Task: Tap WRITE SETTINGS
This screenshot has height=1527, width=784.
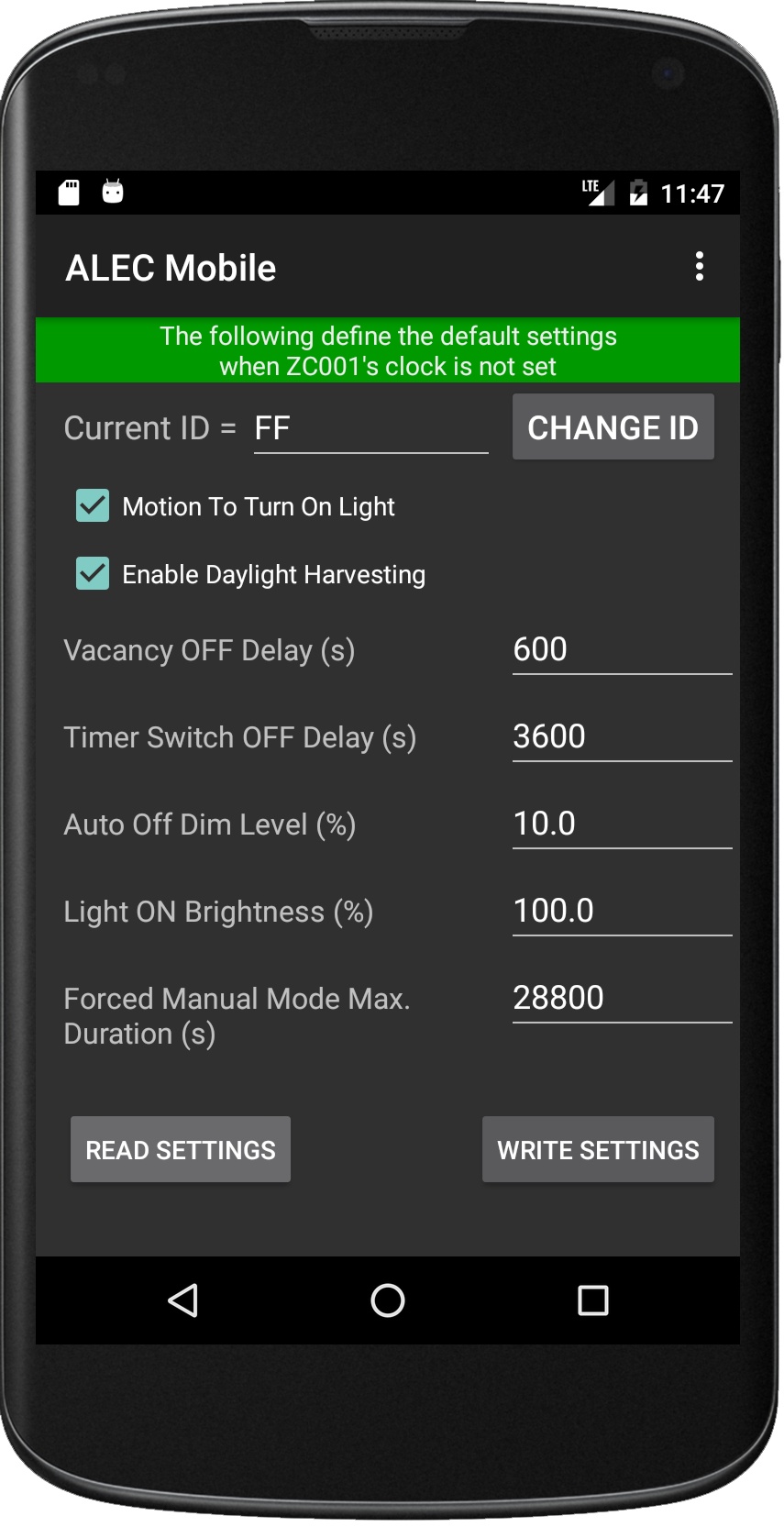Action: point(598,1149)
